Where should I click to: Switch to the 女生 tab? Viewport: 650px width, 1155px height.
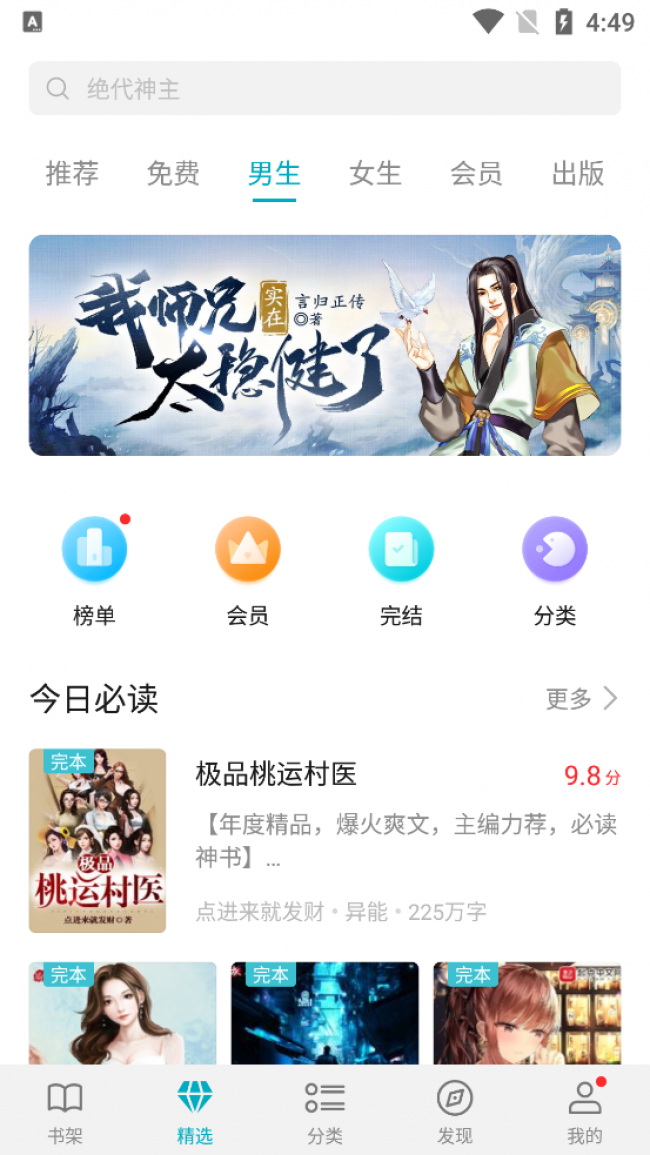pyautogui.click(x=375, y=174)
